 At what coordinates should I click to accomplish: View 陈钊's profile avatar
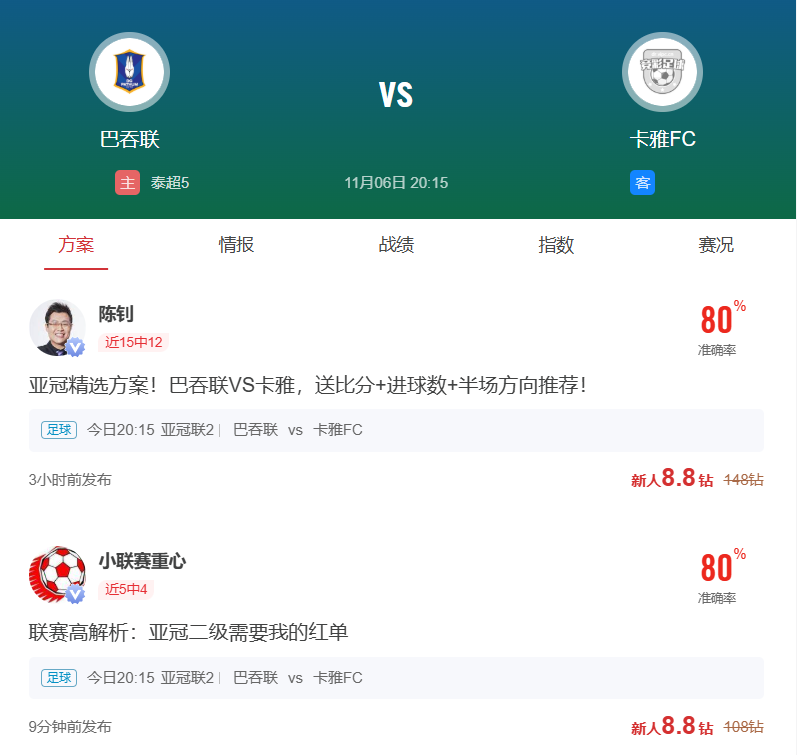pyautogui.click(x=57, y=327)
